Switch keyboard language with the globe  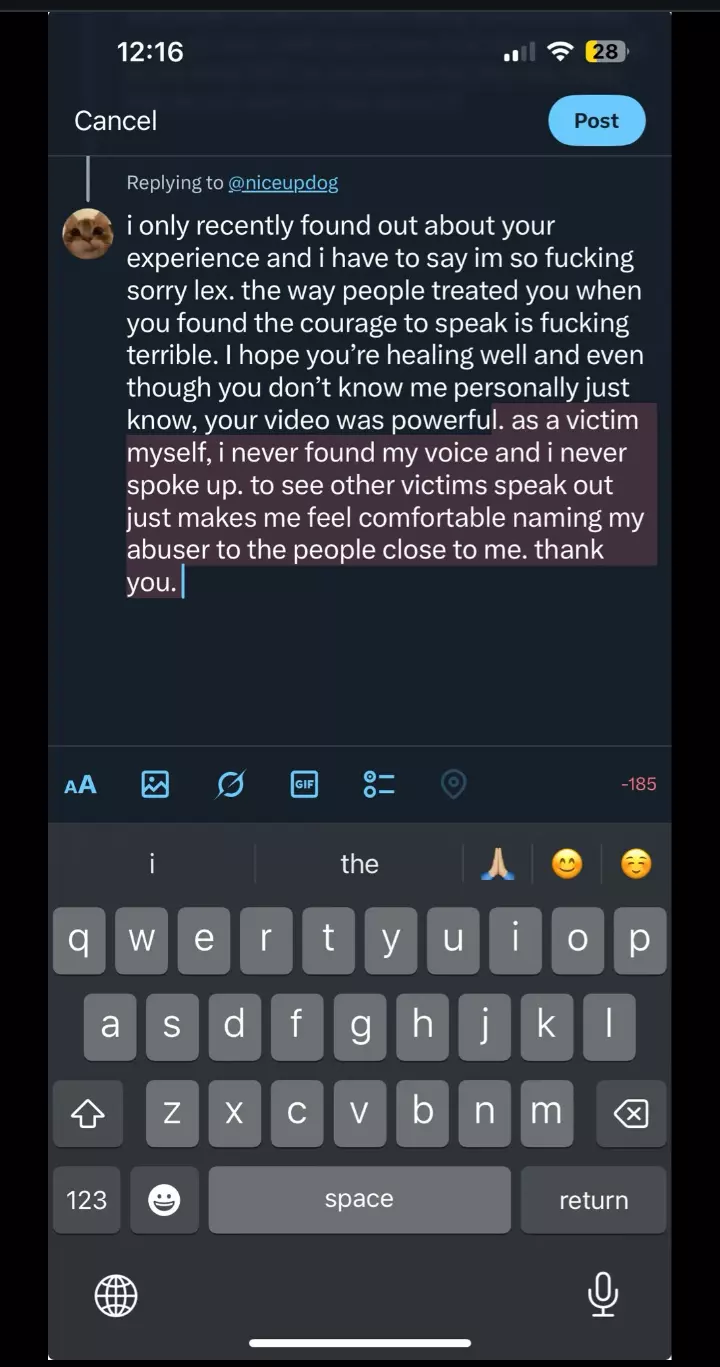pos(116,1296)
